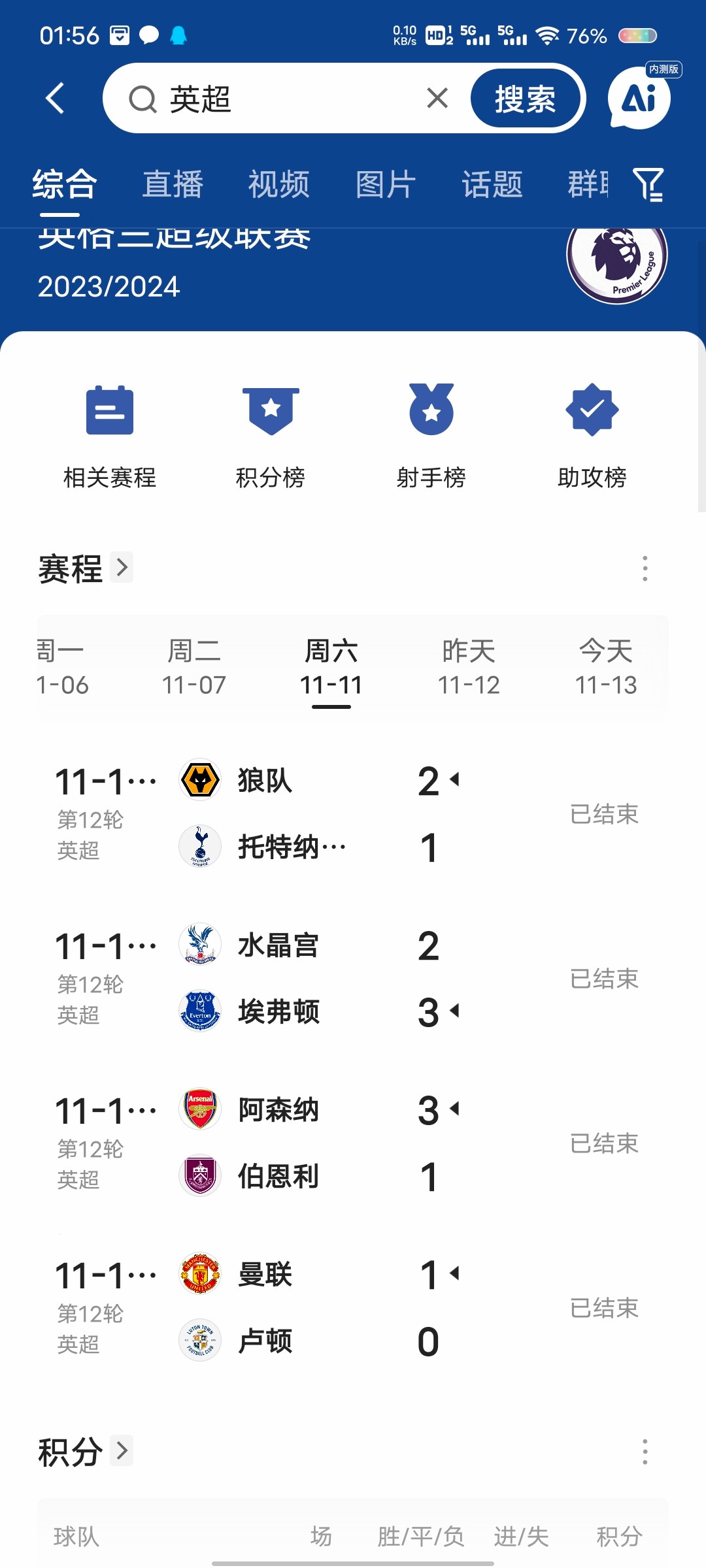Switch to the 直播 tab

[x=173, y=184]
